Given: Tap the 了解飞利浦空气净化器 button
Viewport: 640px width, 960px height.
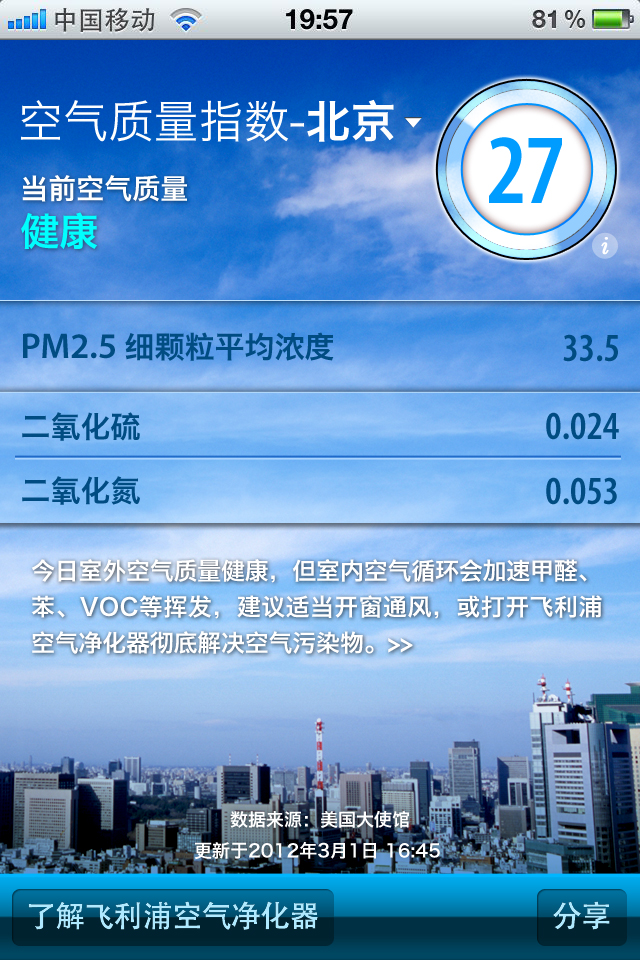Looking at the screenshot, I should (173, 916).
